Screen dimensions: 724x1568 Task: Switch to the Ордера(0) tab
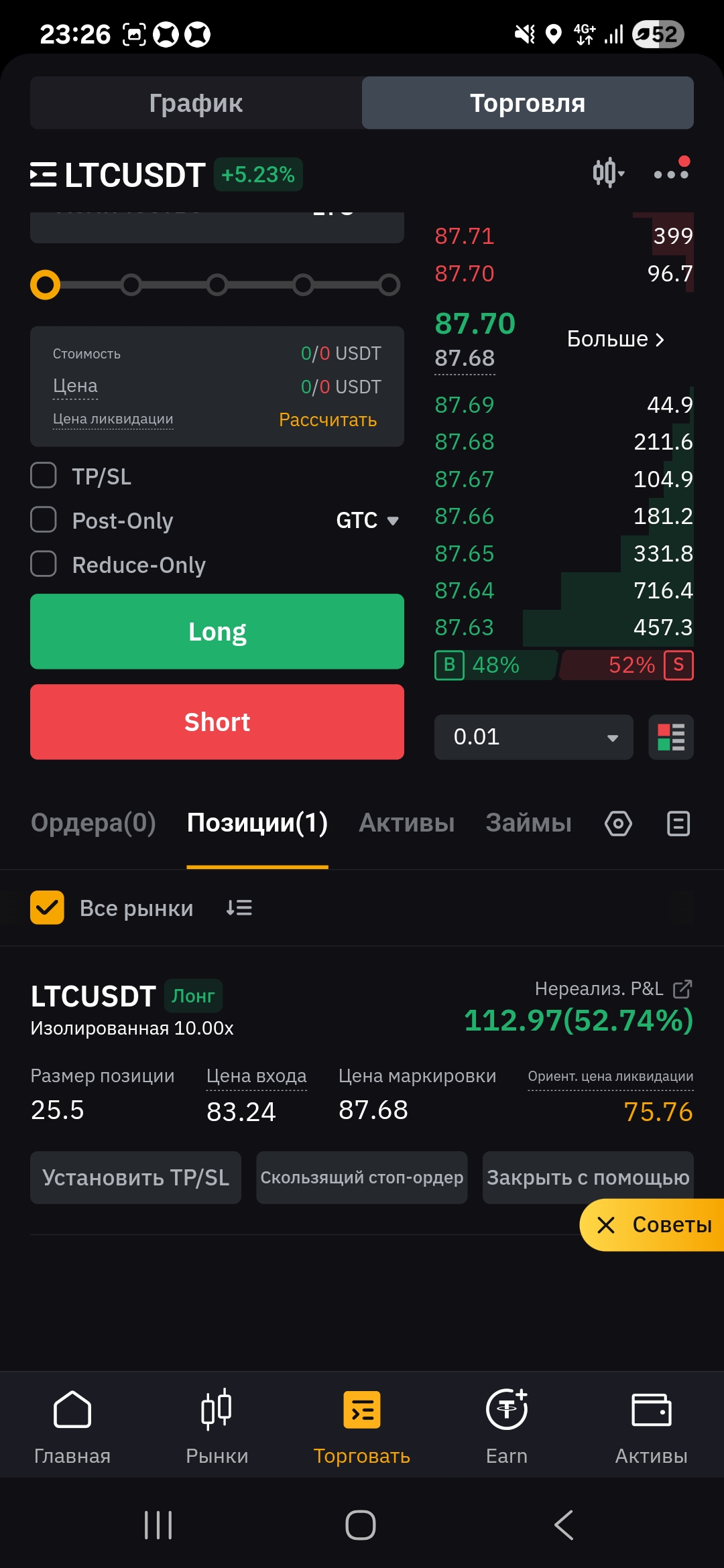(x=93, y=823)
